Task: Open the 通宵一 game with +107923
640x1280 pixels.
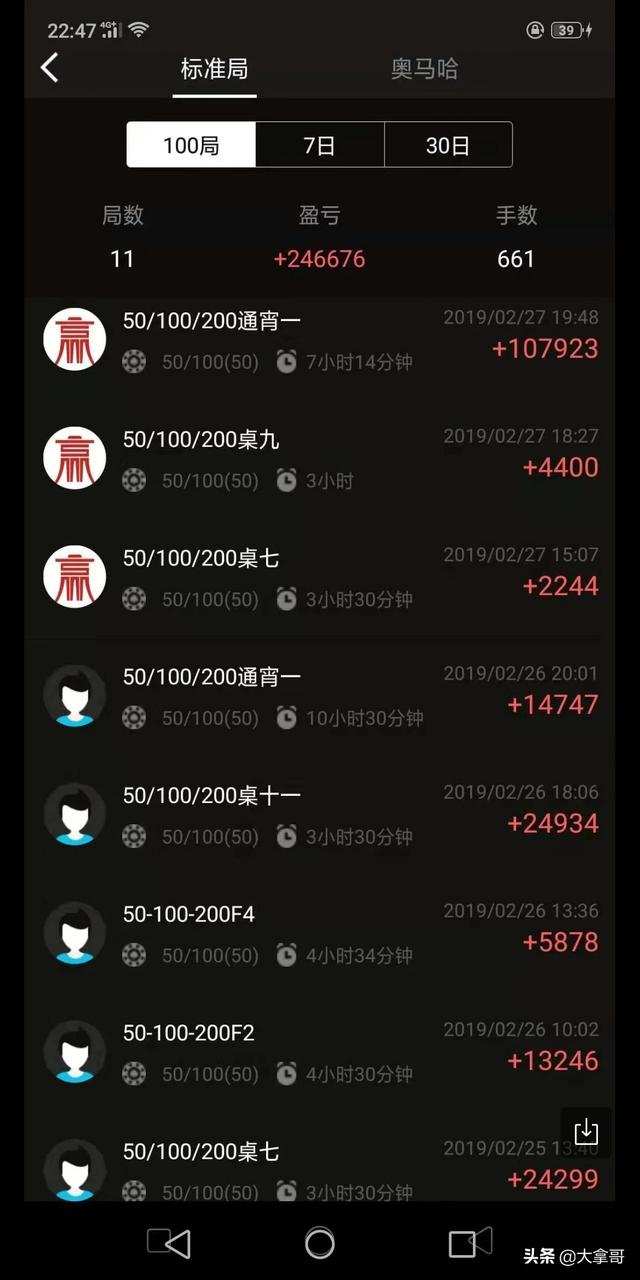Action: [x=320, y=340]
